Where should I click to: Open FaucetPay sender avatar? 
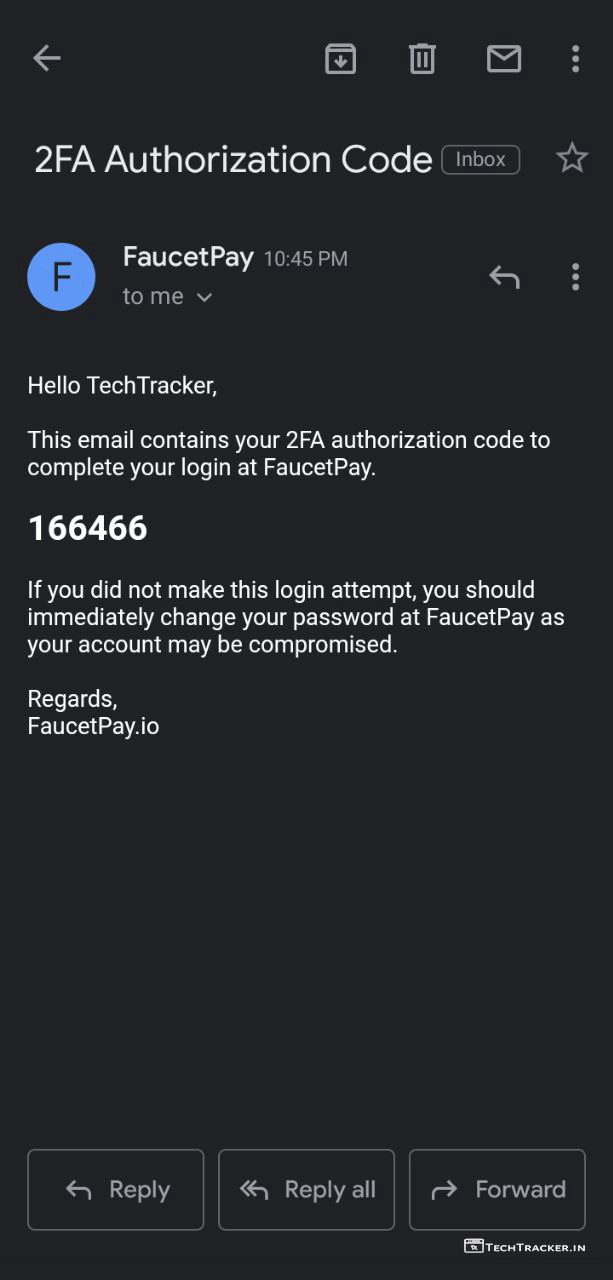coord(61,277)
